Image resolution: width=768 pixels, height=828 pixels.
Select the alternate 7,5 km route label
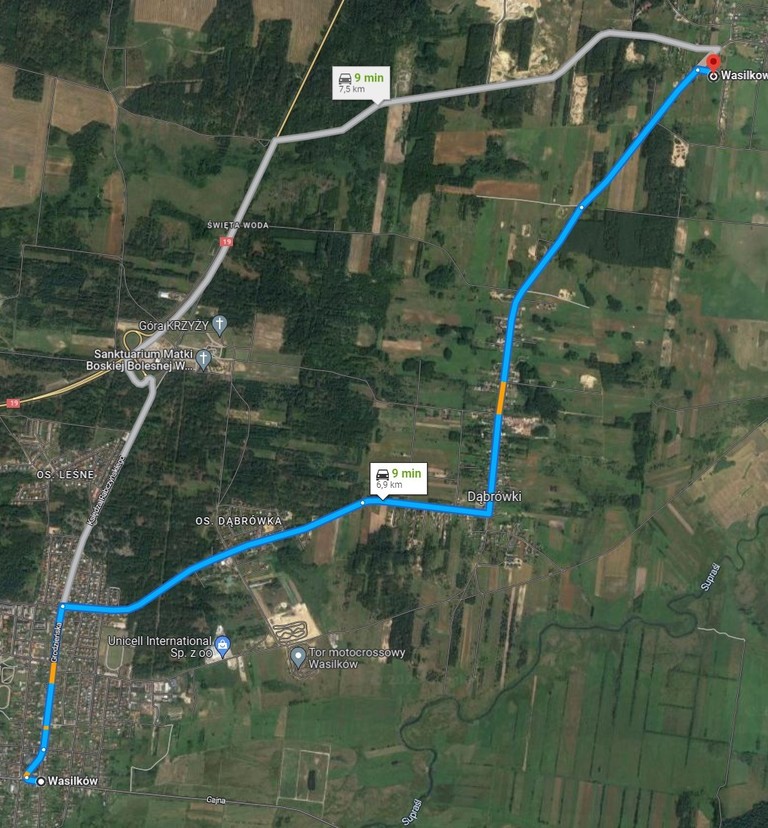(x=361, y=81)
